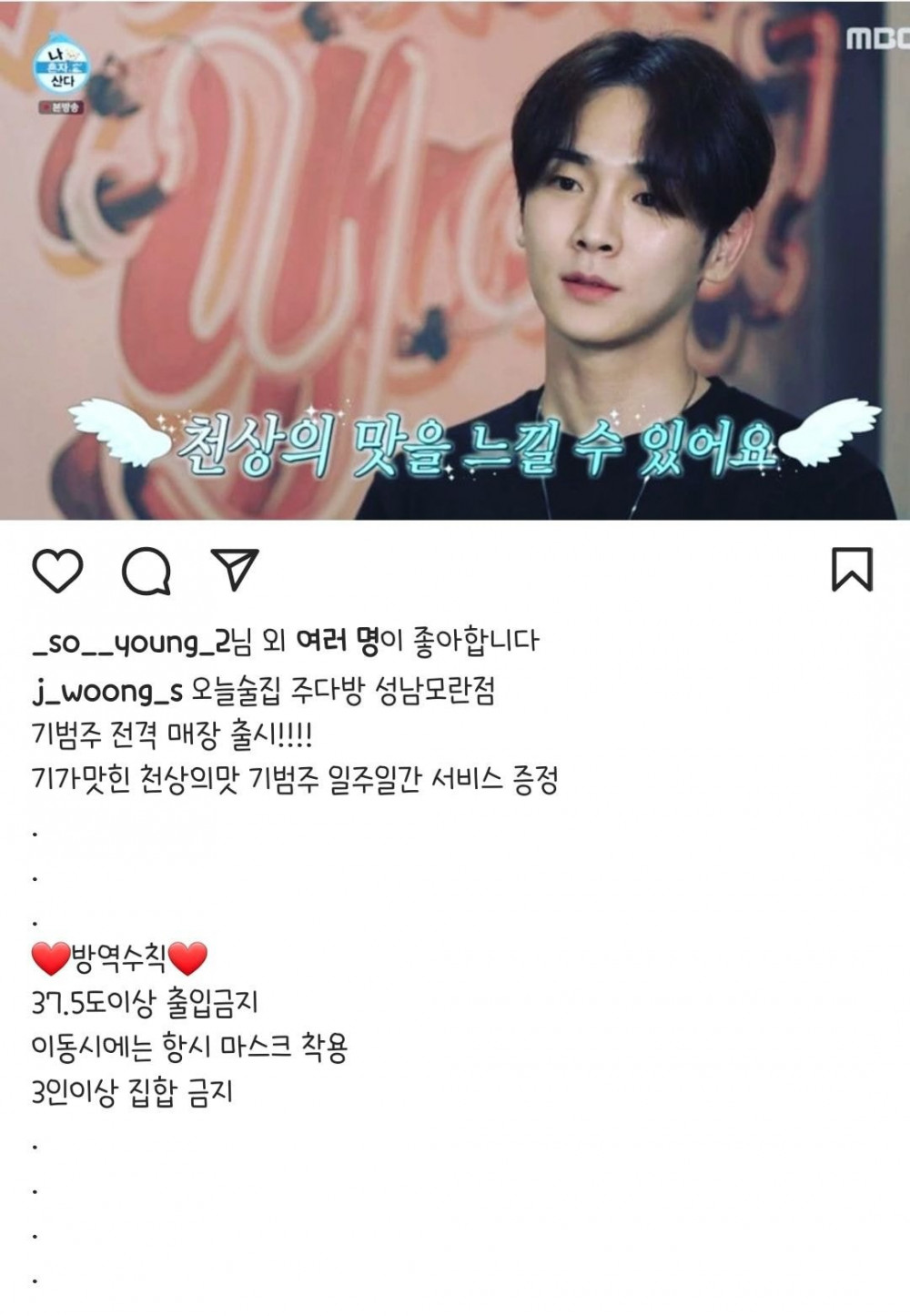Like the post with the heart icon
Screen dimensions: 910x1316
(x=57, y=571)
